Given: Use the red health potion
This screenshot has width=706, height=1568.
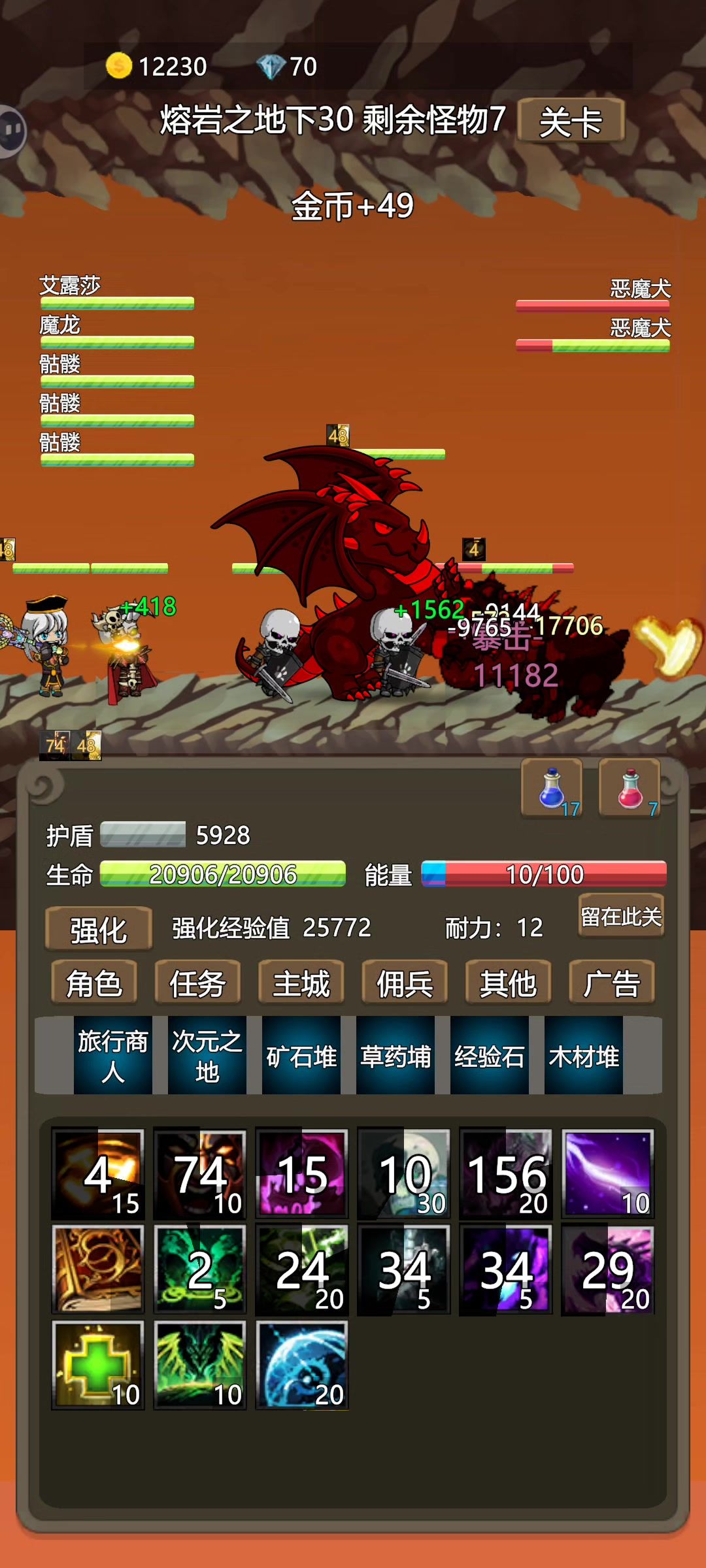Looking at the screenshot, I should point(630,788).
